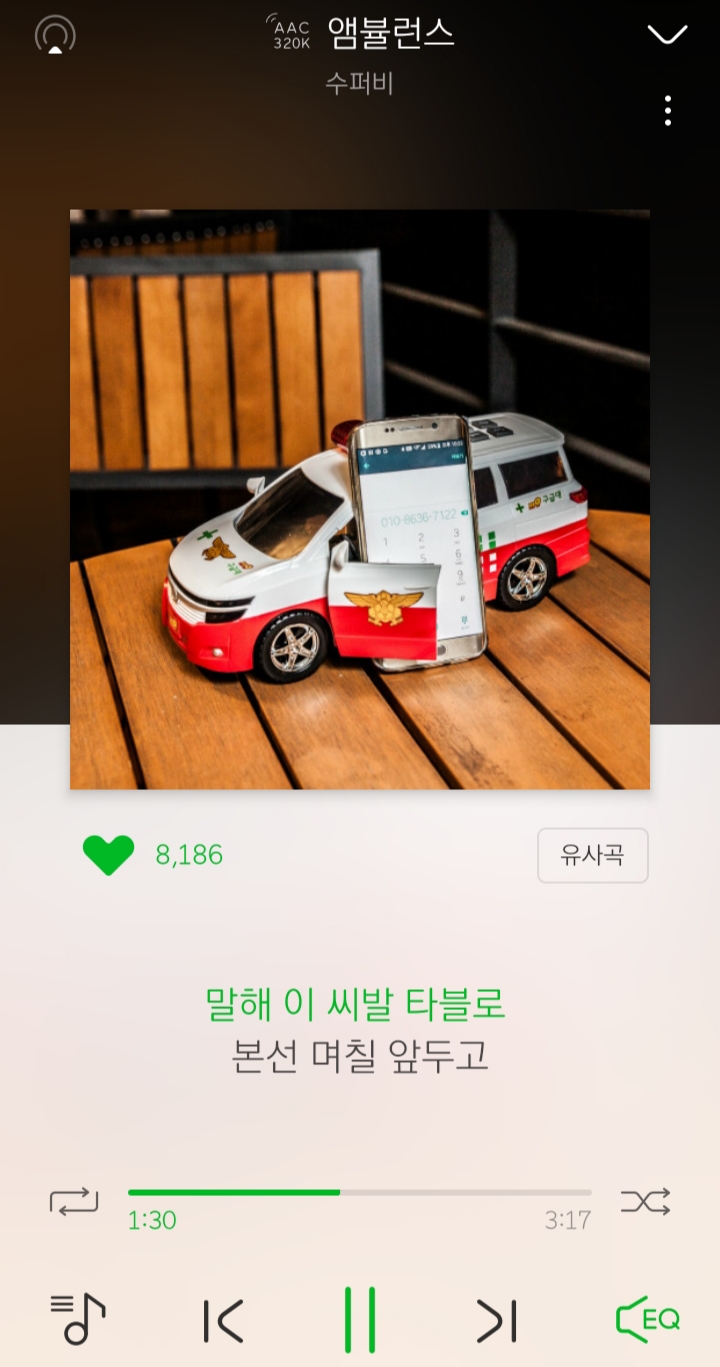Open similar songs with the 유사곡 button
This screenshot has width=720, height=1367.
click(593, 855)
